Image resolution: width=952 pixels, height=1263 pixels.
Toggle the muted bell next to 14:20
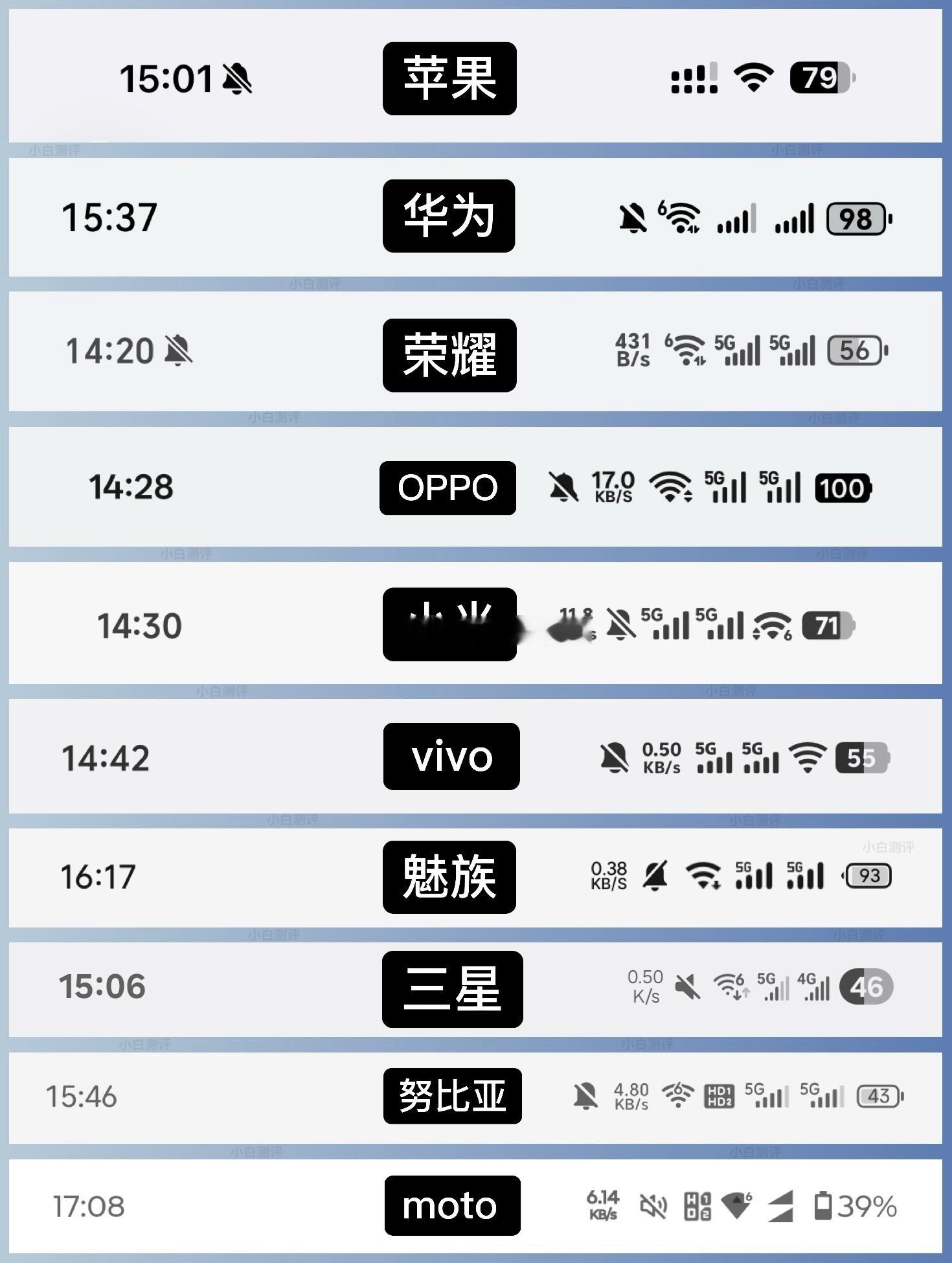click(x=178, y=350)
